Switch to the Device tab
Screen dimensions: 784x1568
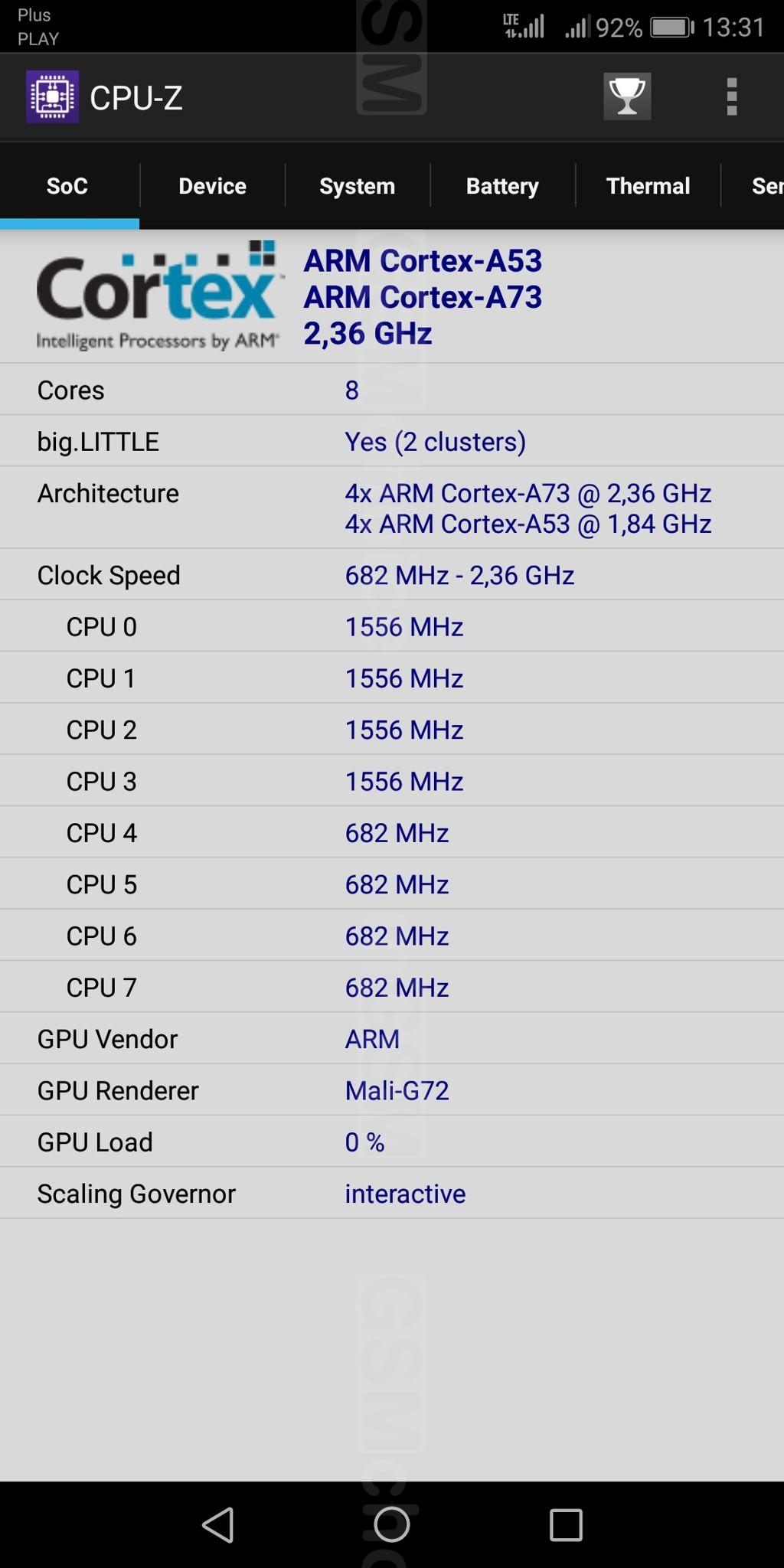click(212, 186)
